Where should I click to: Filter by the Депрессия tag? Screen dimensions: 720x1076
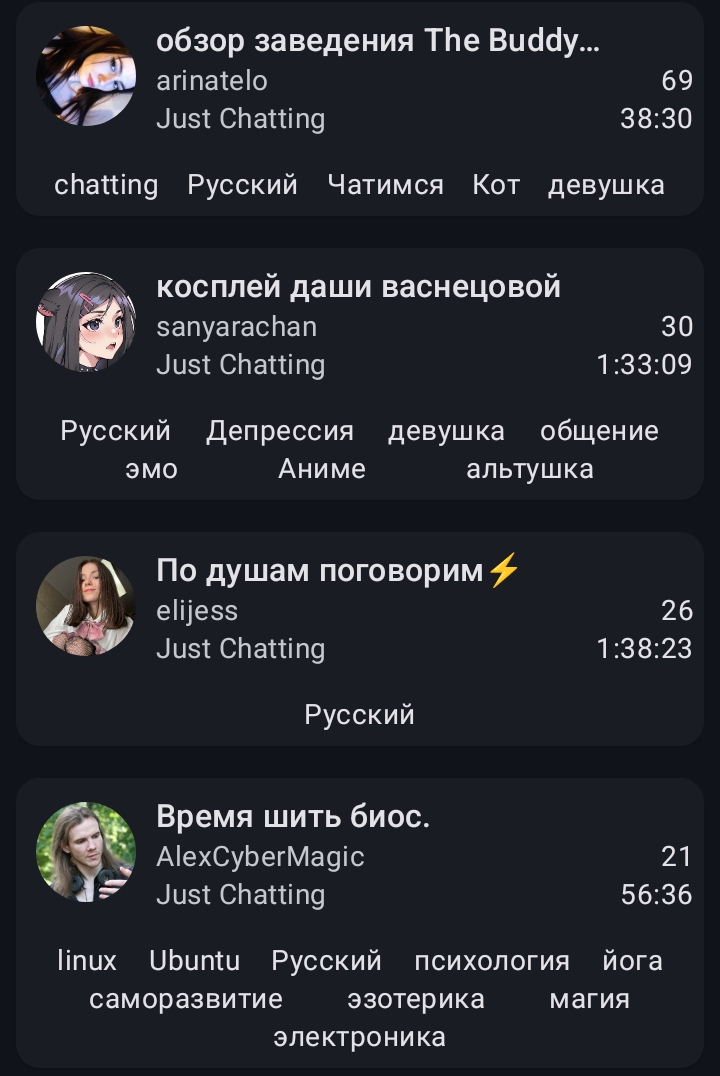280,432
